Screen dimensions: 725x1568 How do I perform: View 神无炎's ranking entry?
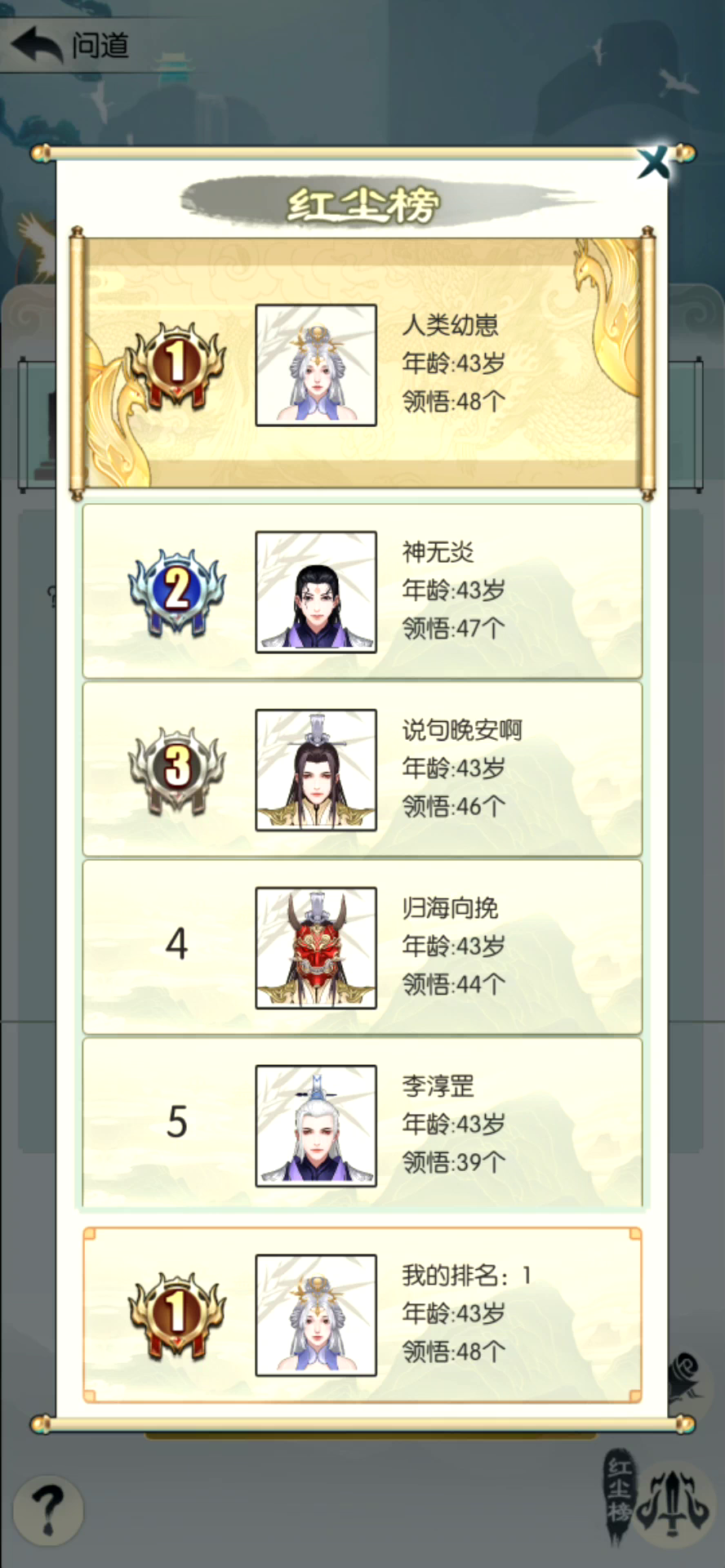coord(362,591)
